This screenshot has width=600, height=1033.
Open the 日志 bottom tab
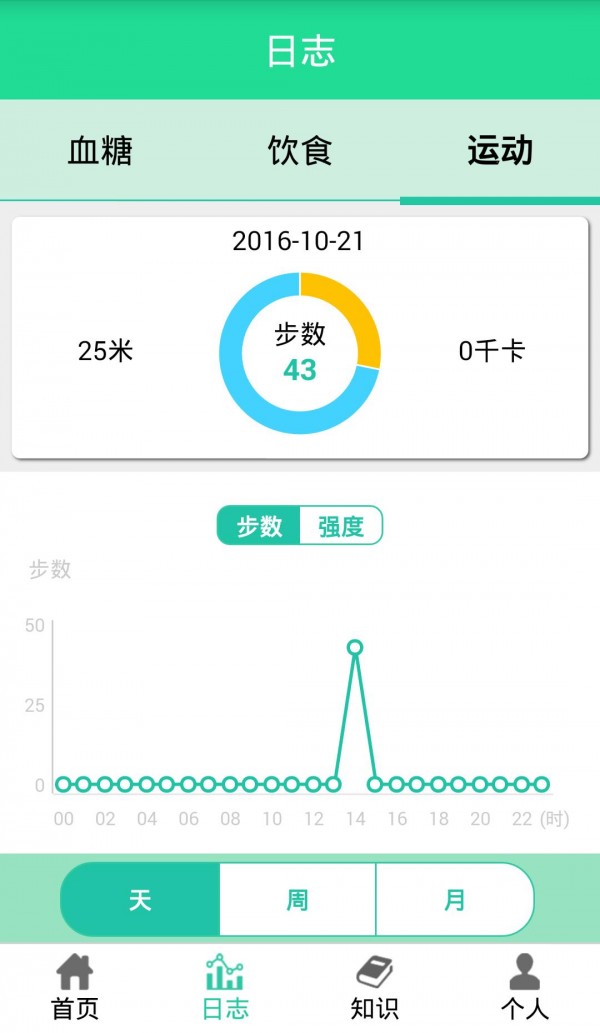[x=225, y=988]
